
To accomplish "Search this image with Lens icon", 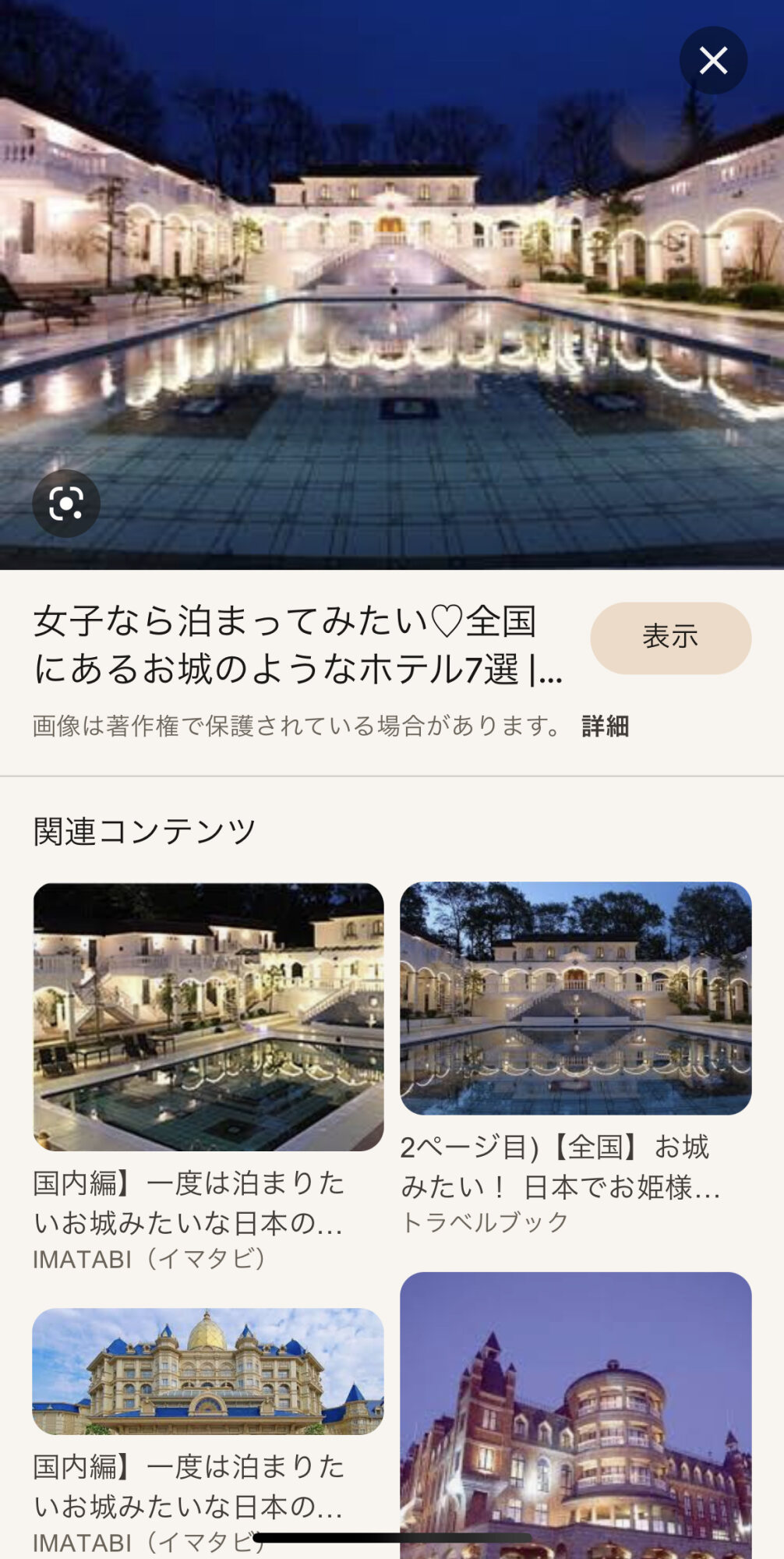I will pos(66,504).
